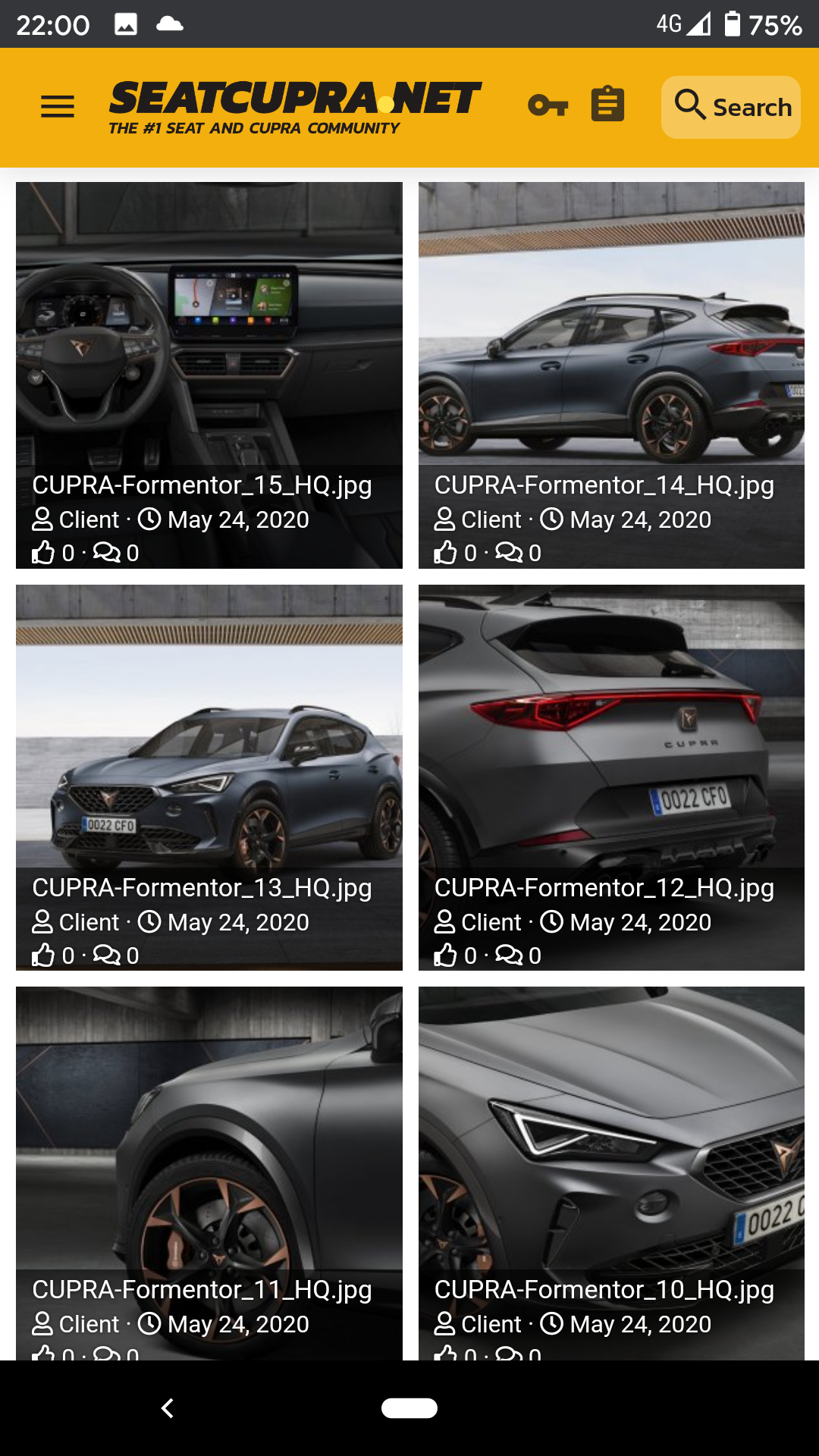Open the hamburger navigation menu
The image size is (819, 1456).
[x=58, y=107]
